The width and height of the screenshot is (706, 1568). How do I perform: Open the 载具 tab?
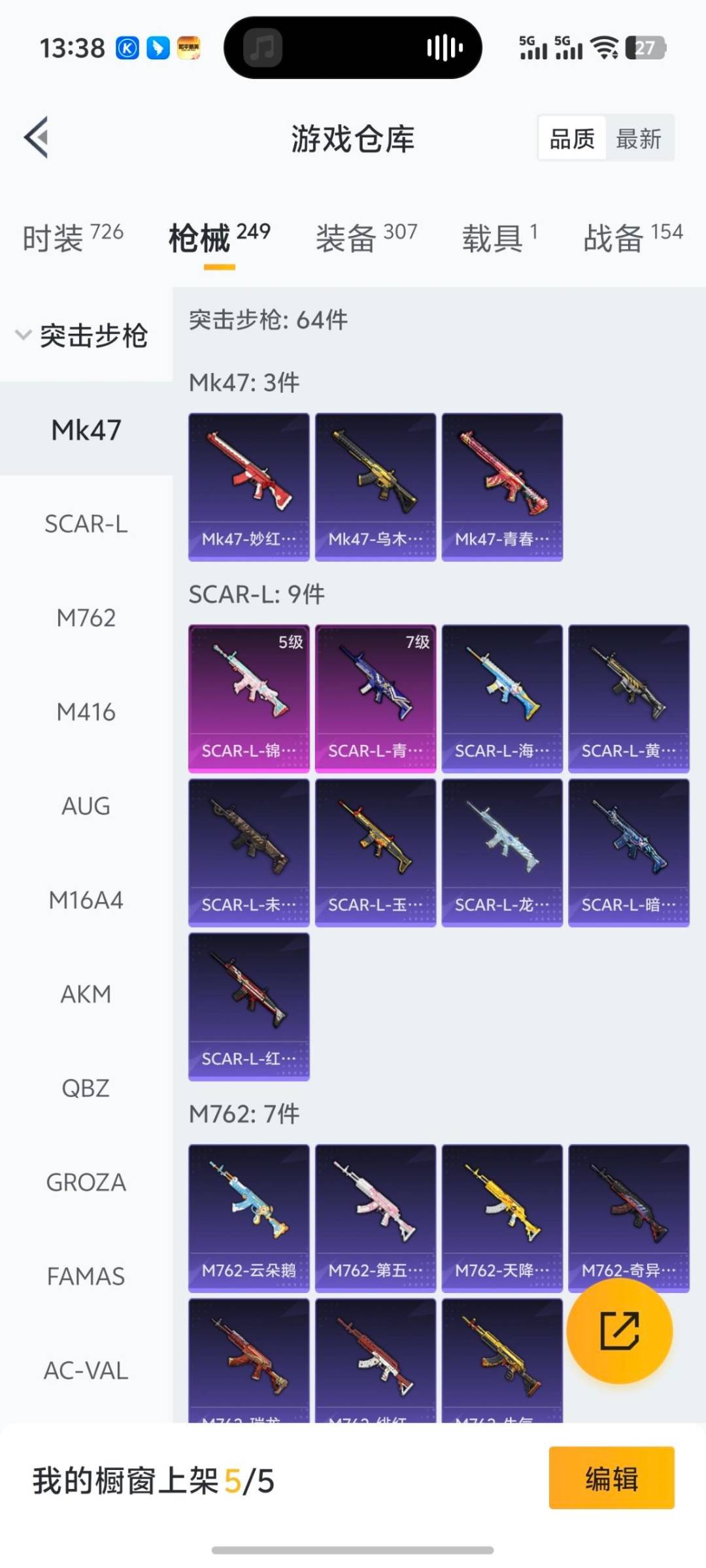click(x=499, y=237)
